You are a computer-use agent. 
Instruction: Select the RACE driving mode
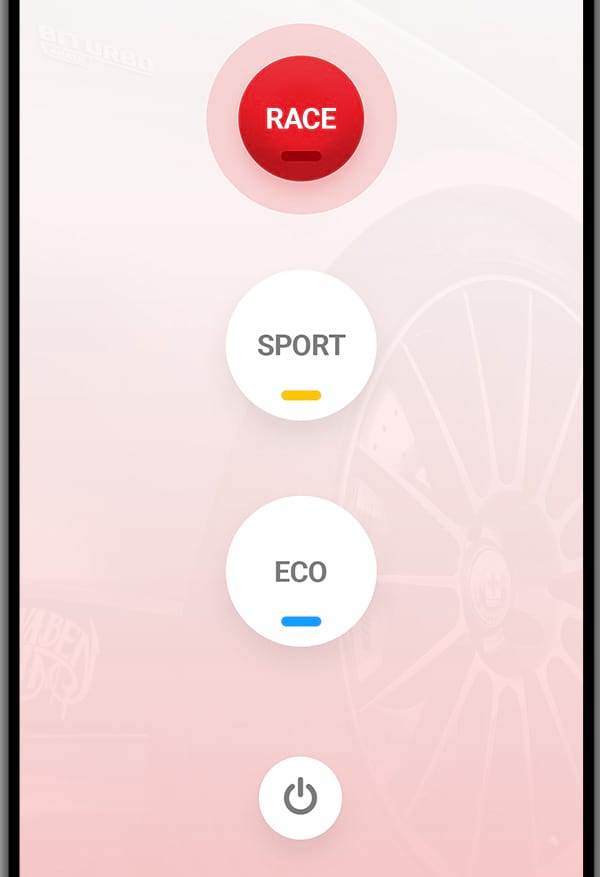[301, 119]
